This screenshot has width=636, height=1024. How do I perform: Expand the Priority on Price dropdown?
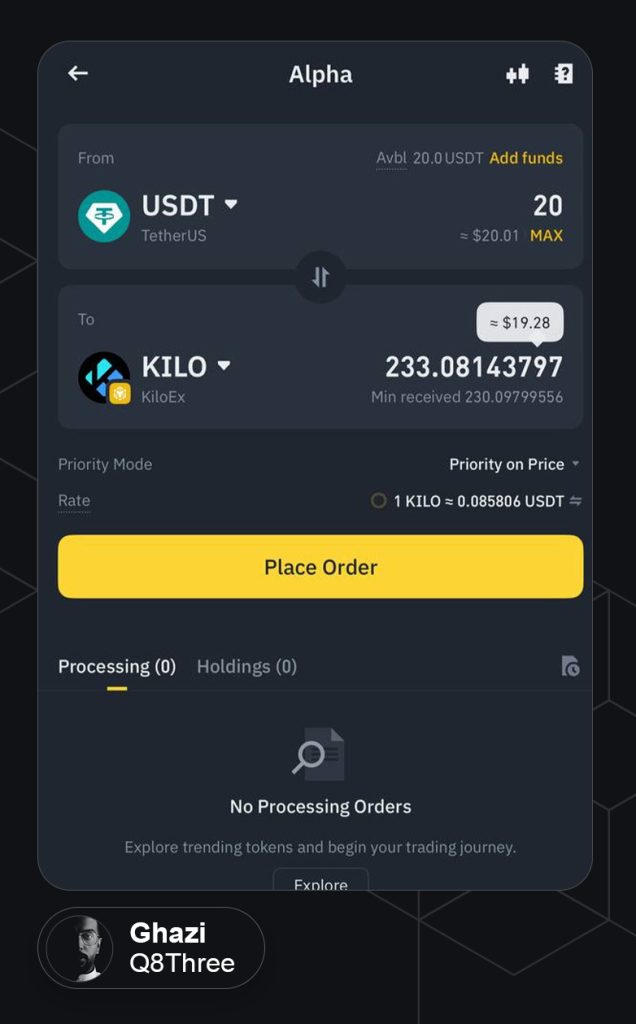(514, 464)
